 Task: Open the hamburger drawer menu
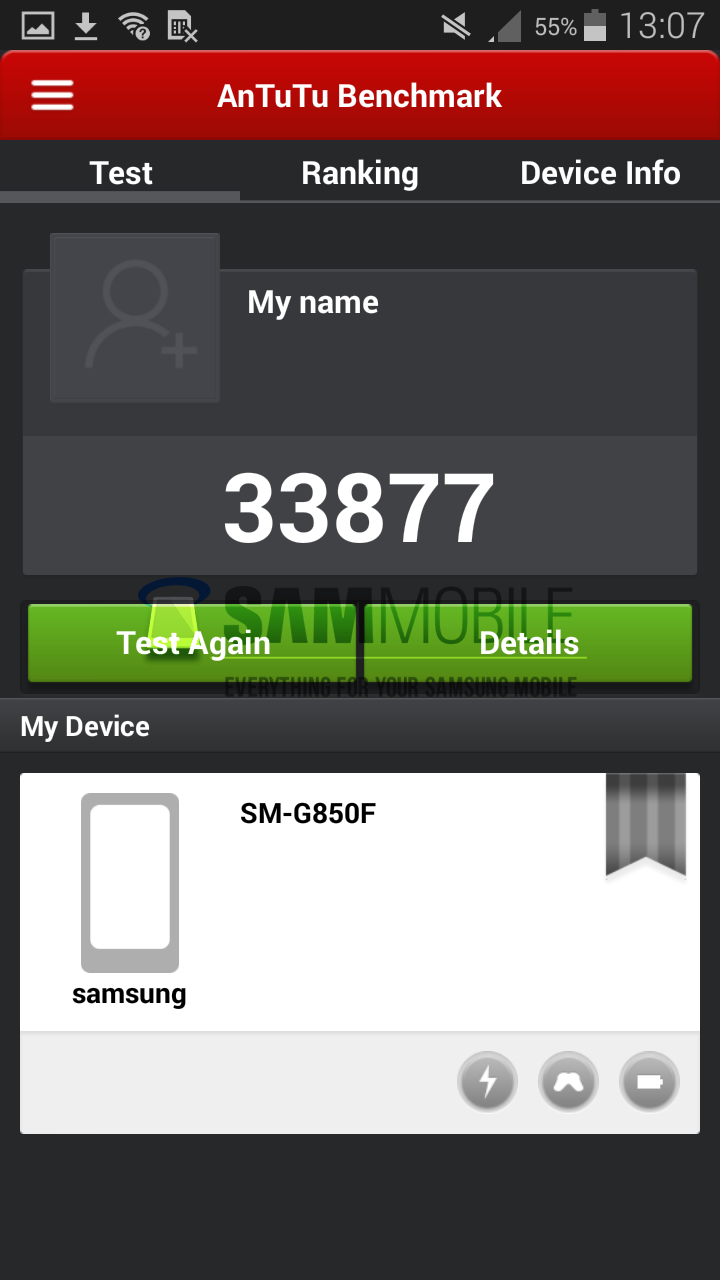pos(52,96)
